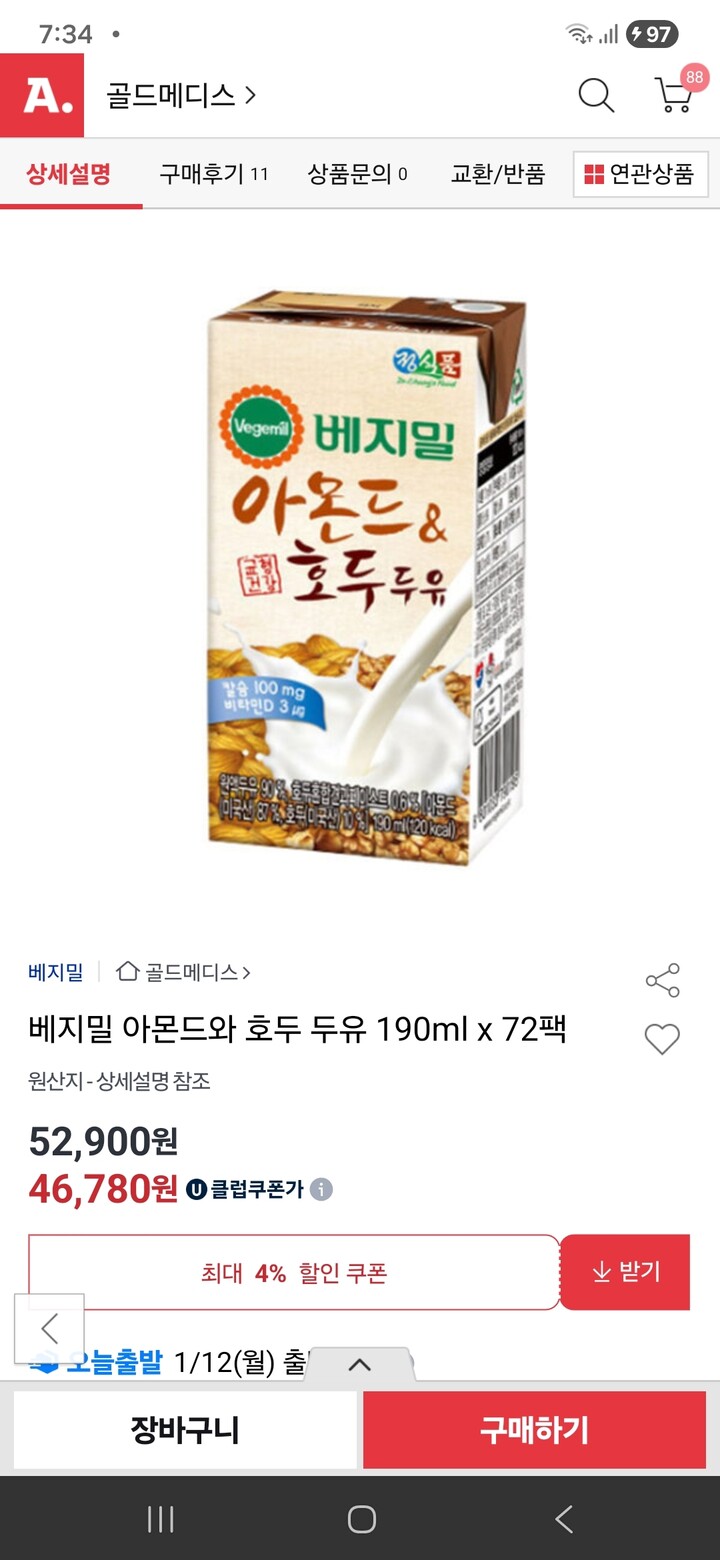Open the 연관상품 related products panel

pos(641,173)
